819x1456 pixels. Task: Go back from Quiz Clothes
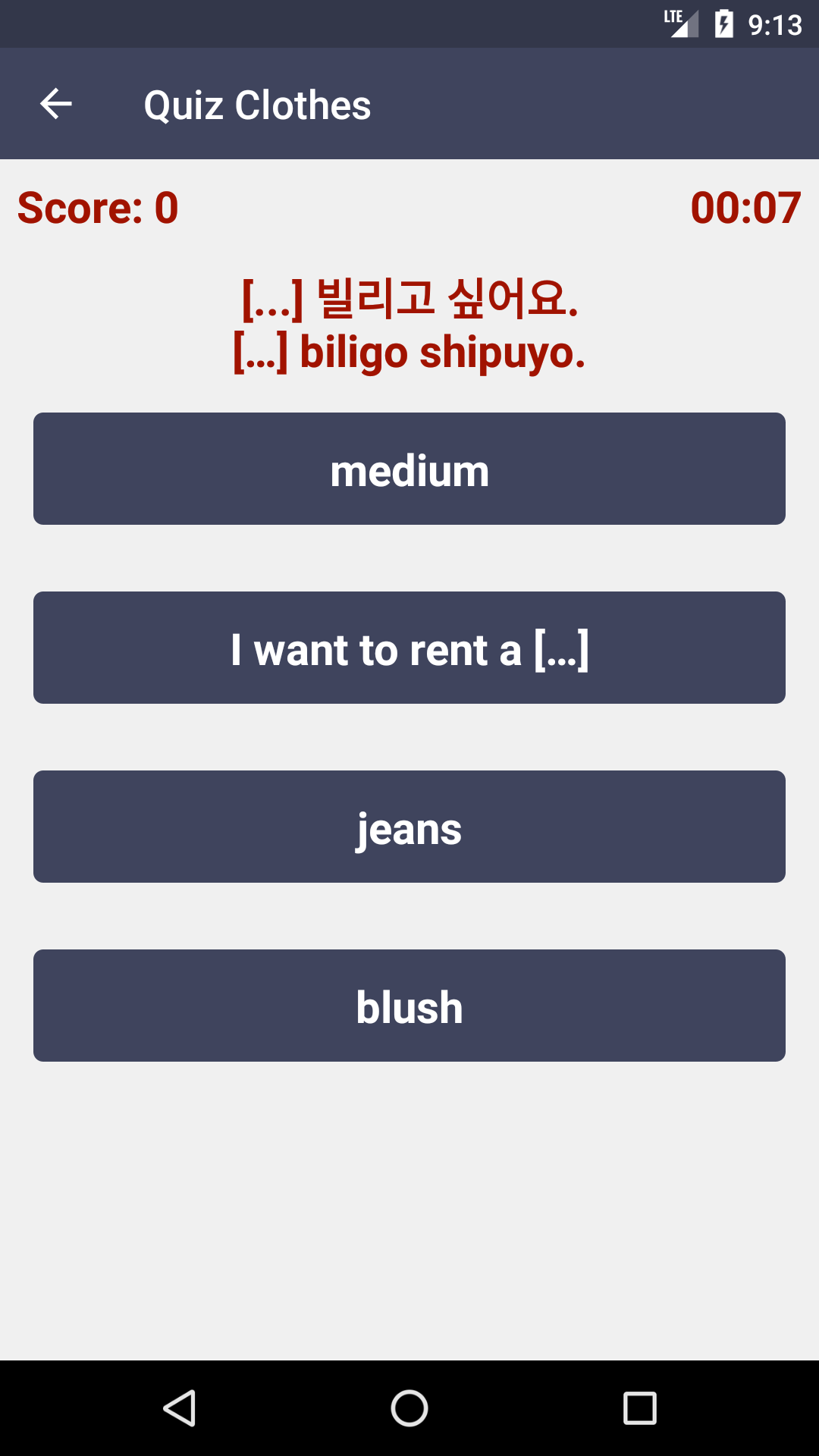click(56, 104)
